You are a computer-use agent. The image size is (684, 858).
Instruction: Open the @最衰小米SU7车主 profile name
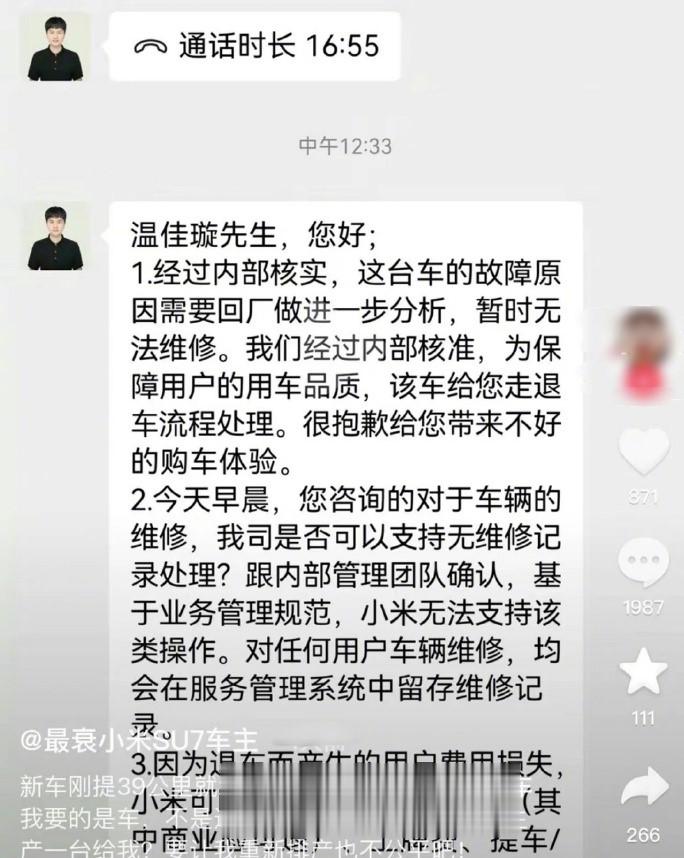point(140,741)
